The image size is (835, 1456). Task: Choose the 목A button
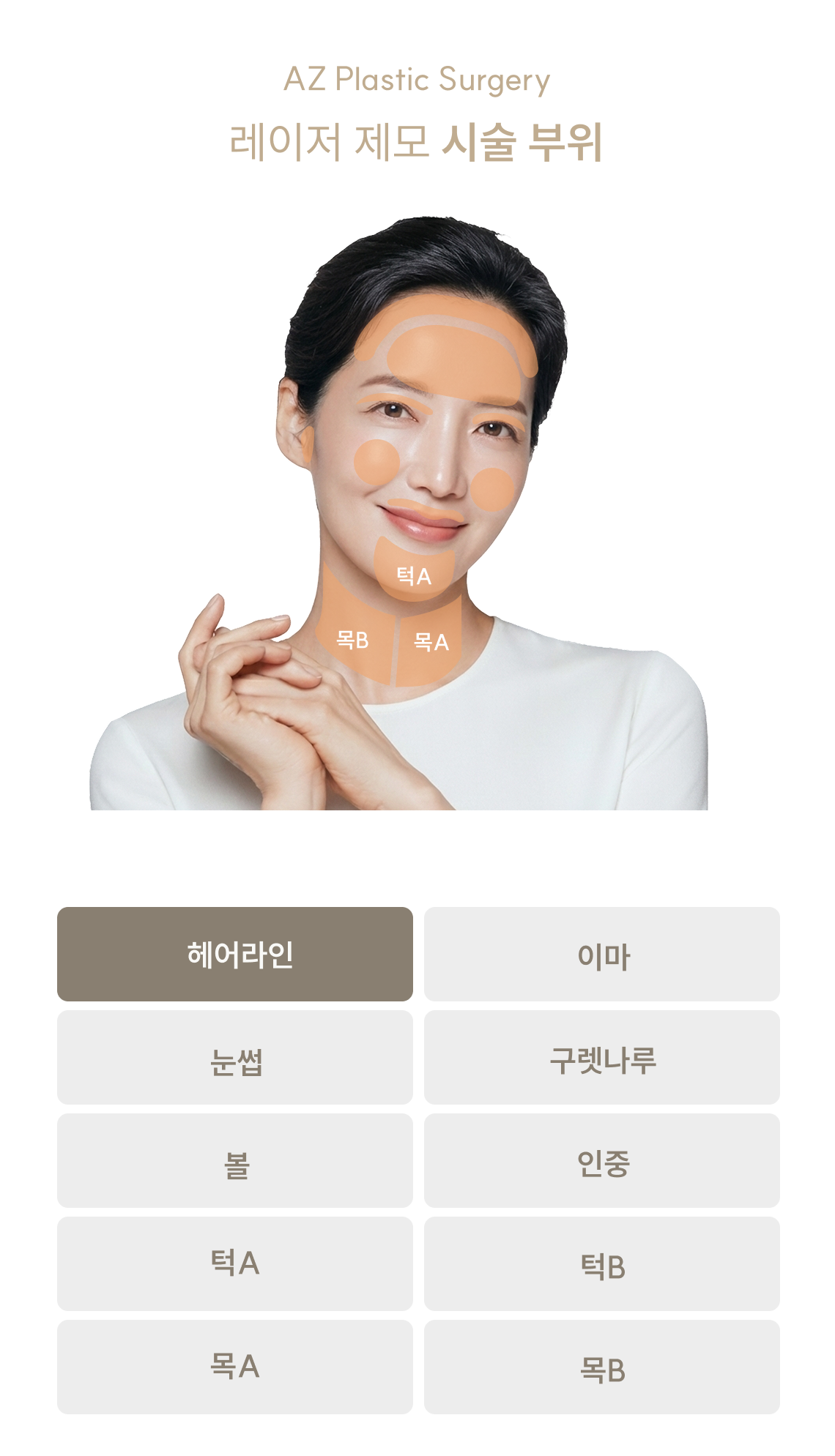point(235,1367)
